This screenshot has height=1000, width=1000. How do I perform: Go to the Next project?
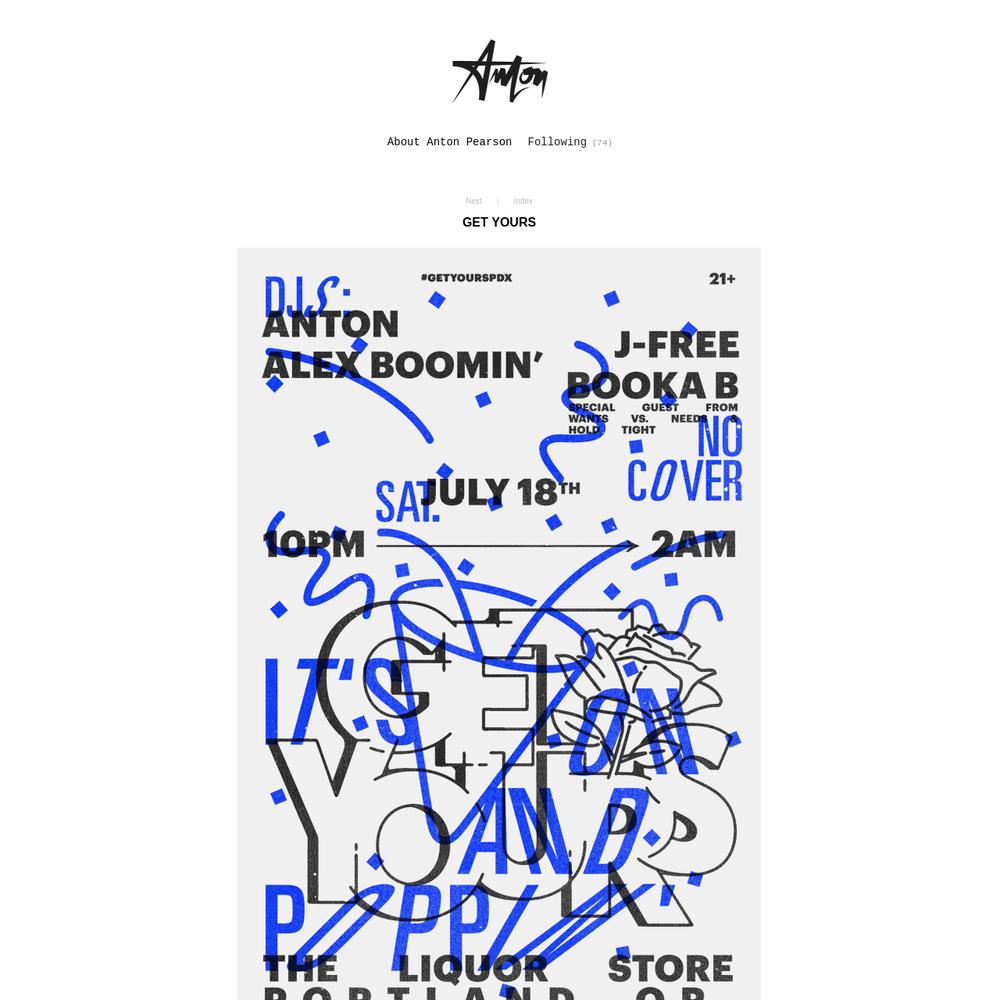click(473, 201)
